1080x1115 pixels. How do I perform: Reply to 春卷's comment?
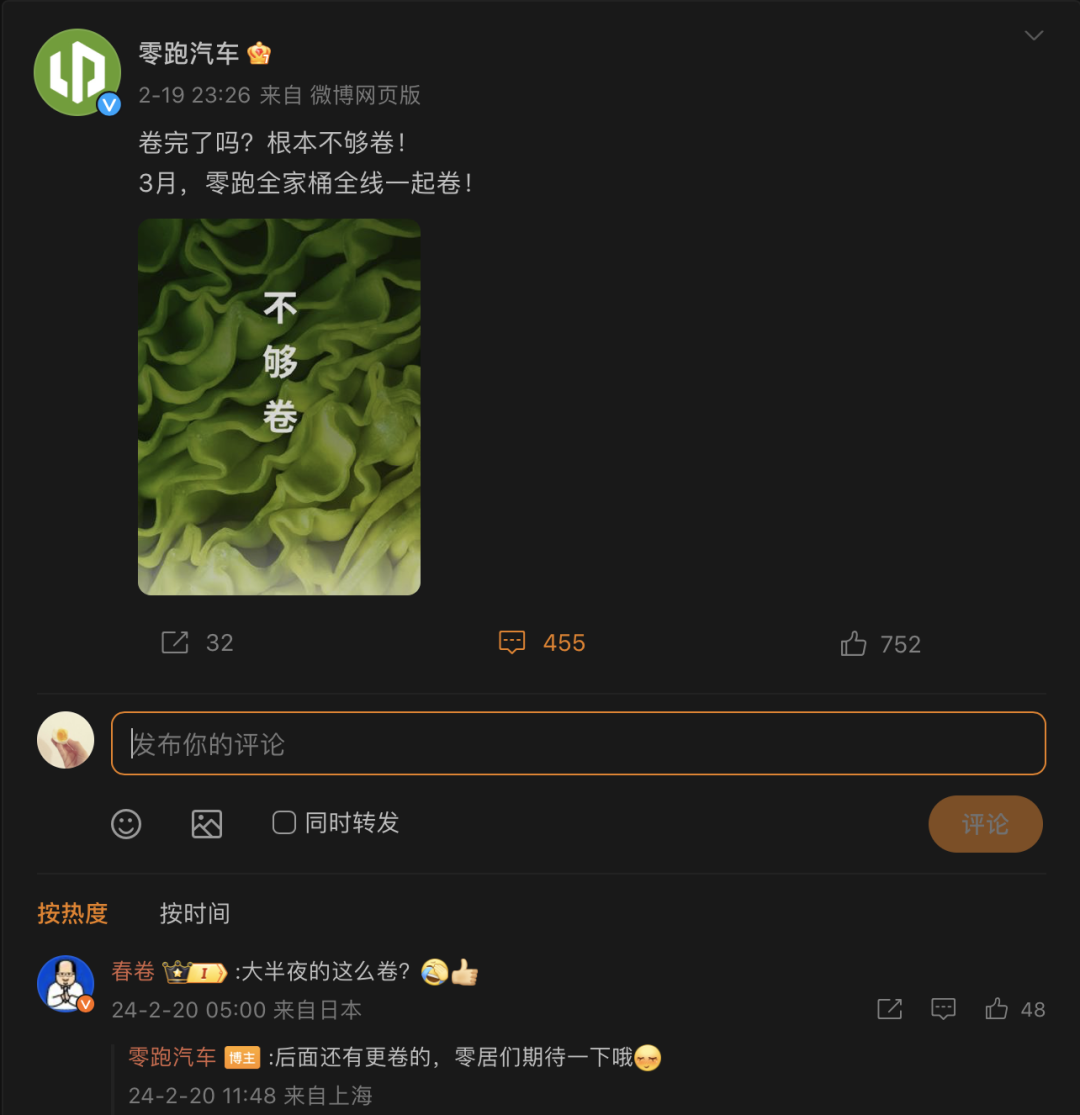(x=943, y=1009)
